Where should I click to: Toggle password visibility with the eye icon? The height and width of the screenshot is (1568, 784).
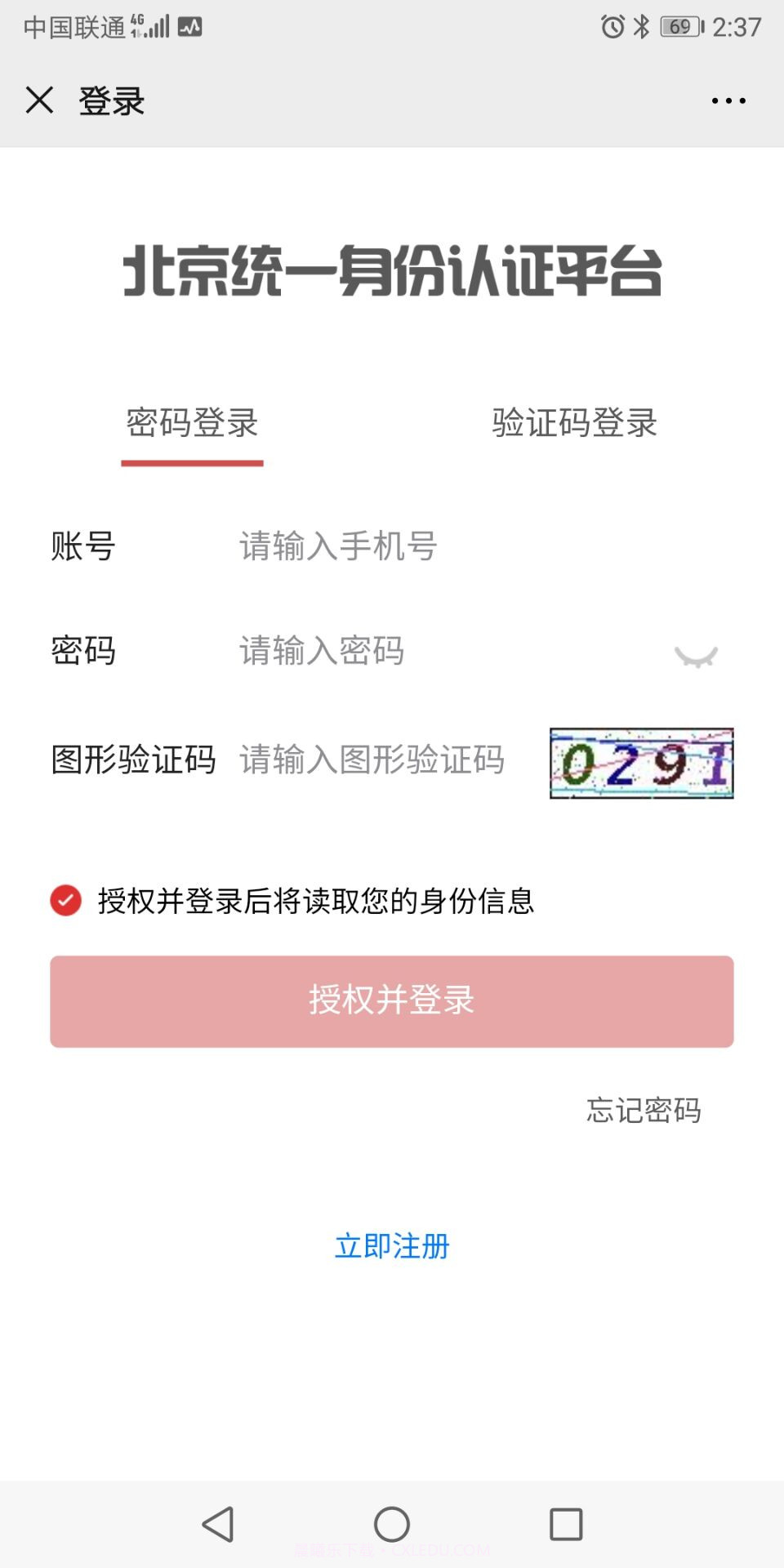[696, 657]
